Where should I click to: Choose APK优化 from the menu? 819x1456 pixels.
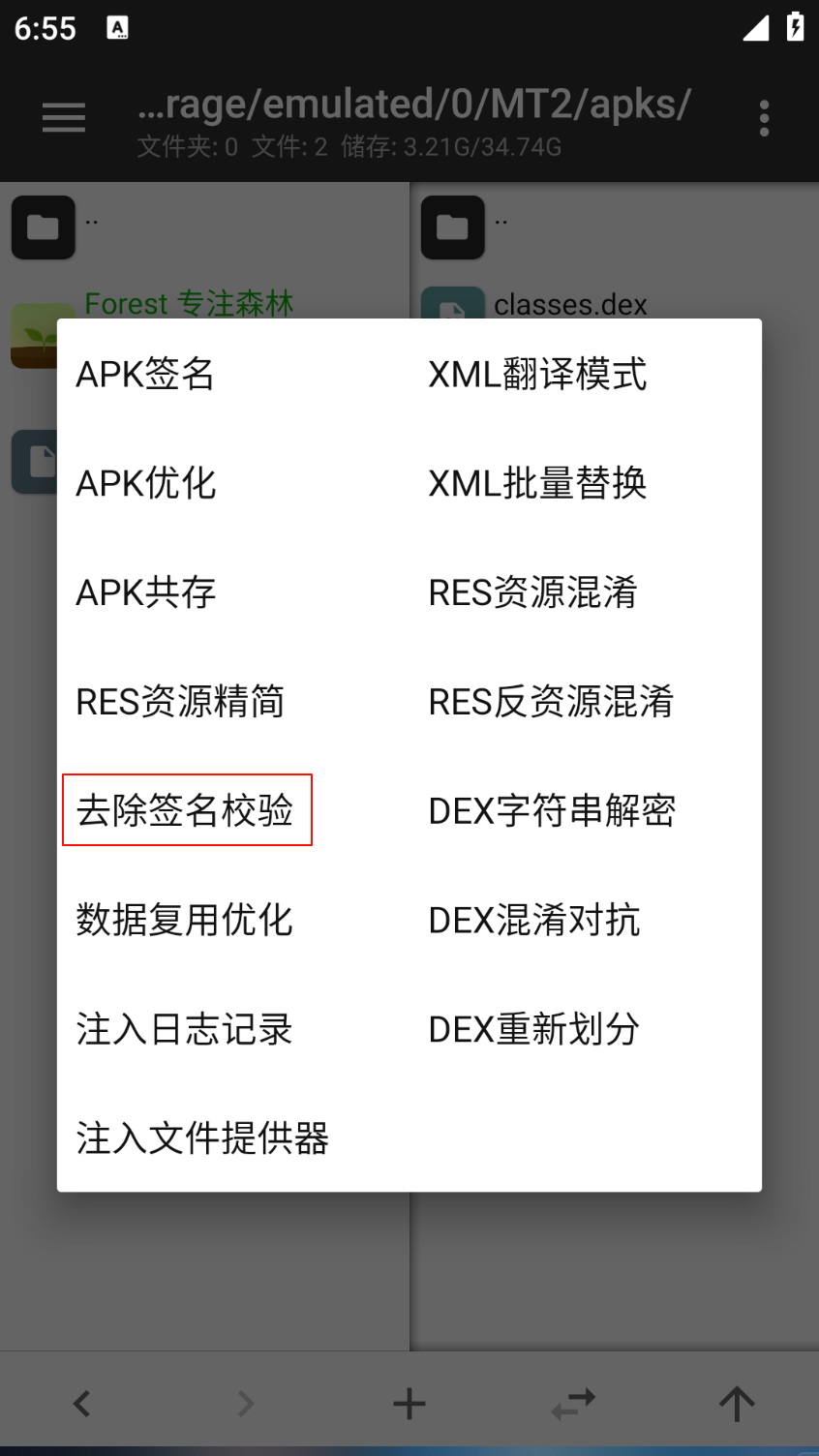click(146, 483)
